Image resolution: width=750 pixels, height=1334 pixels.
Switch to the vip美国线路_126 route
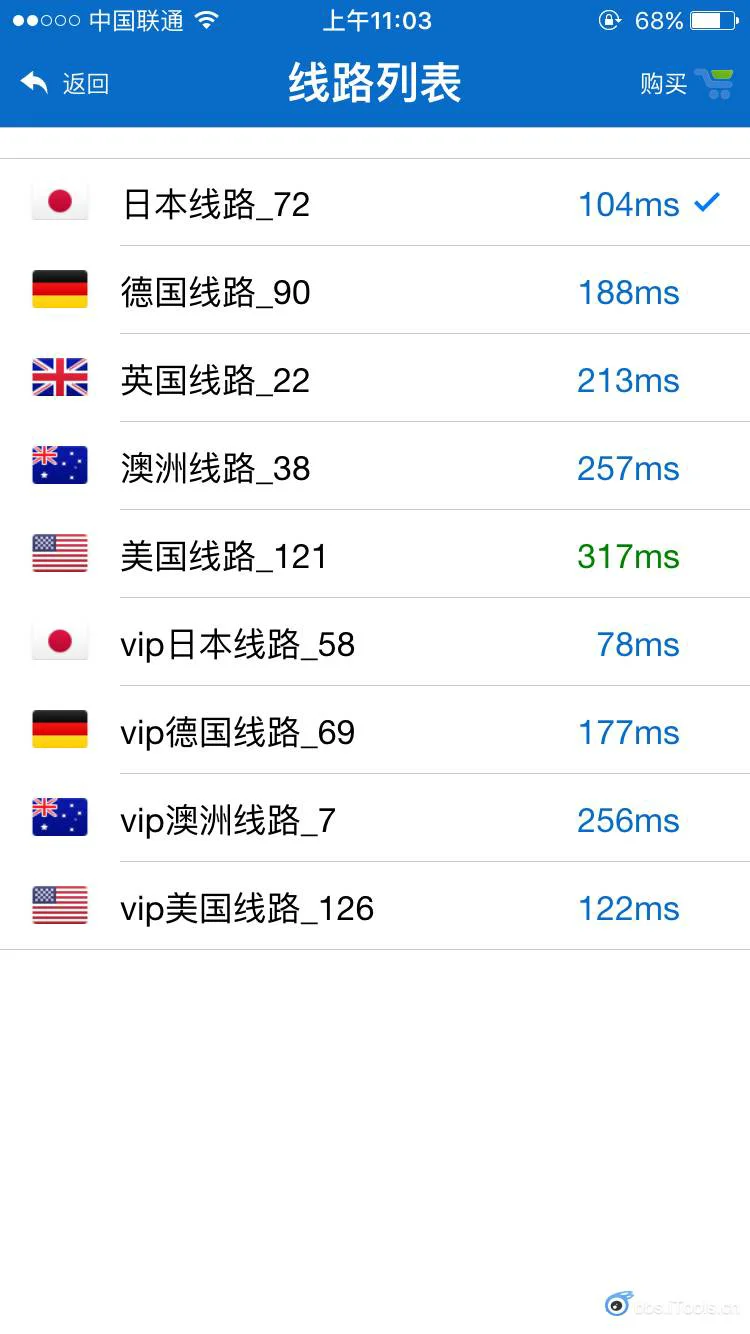(375, 907)
